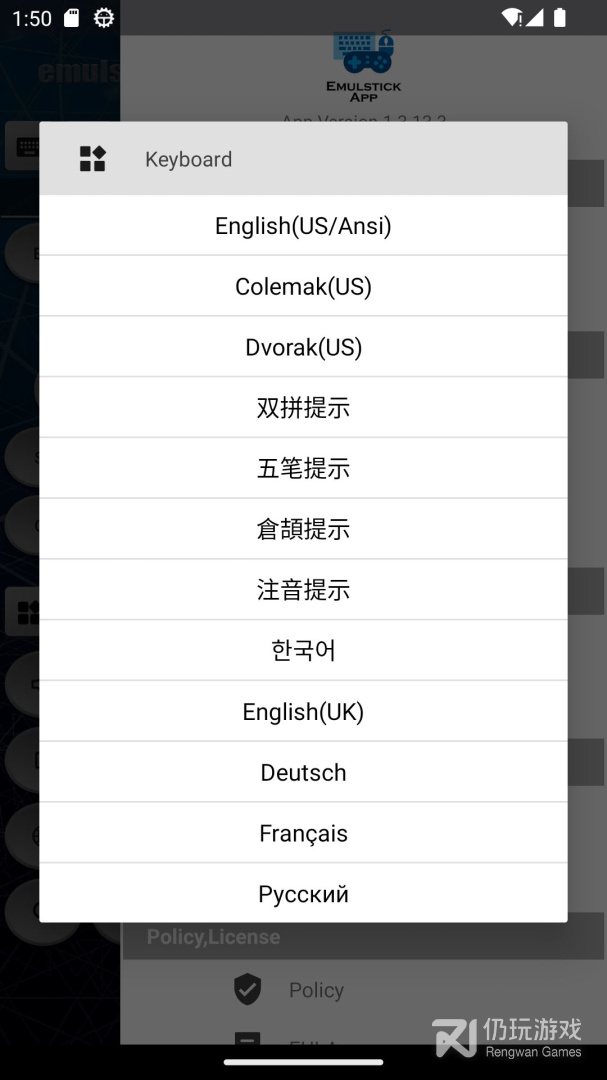The image size is (607, 1080).
Task: Select the 注音提示 option
Action: pos(303,589)
